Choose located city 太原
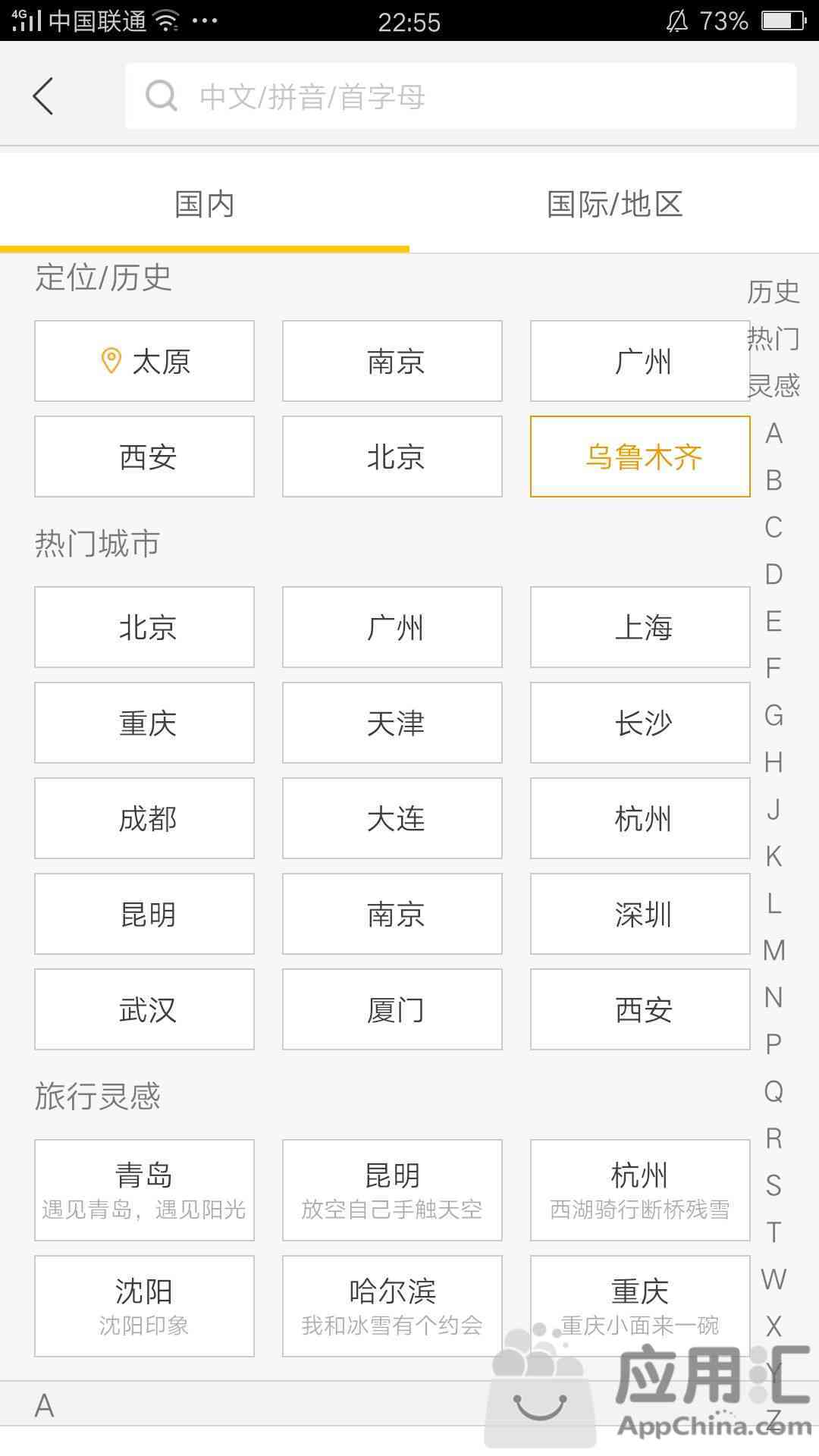819x1456 pixels. pos(144,361)
